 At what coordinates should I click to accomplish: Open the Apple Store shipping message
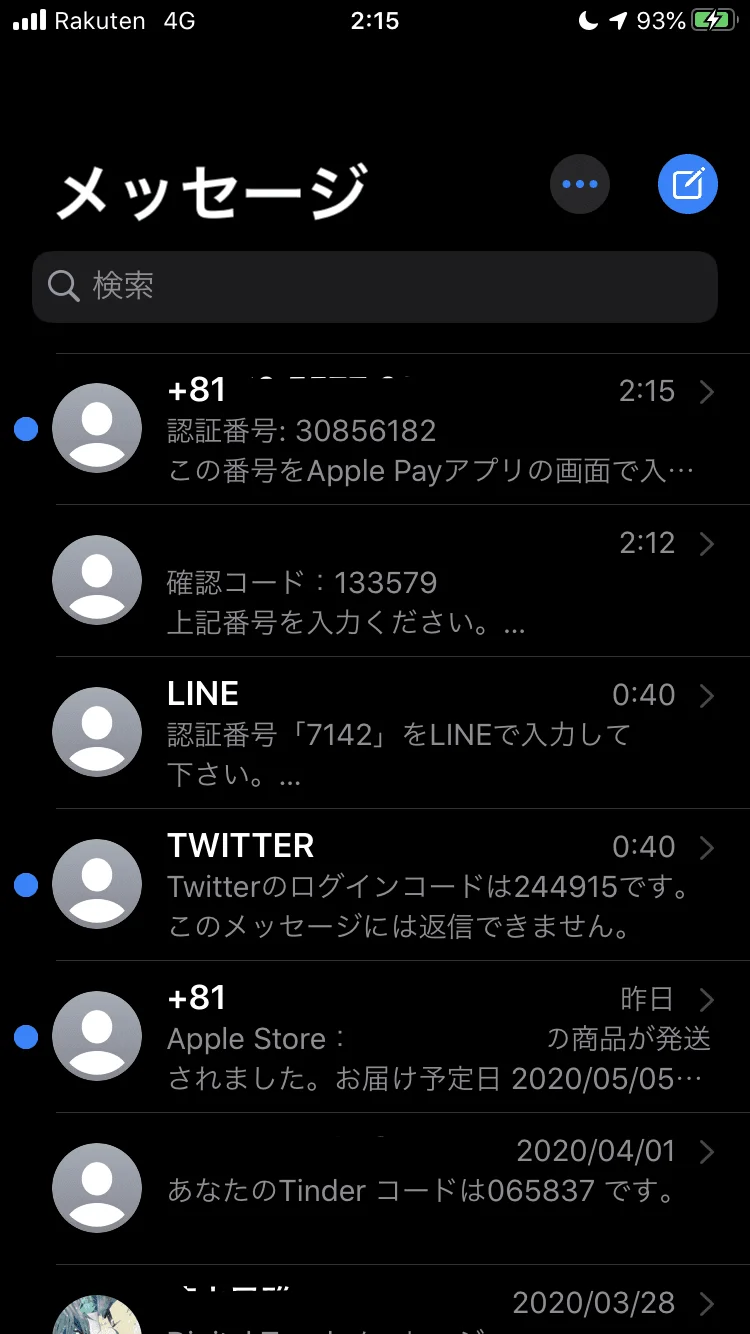coord(375,1037)
